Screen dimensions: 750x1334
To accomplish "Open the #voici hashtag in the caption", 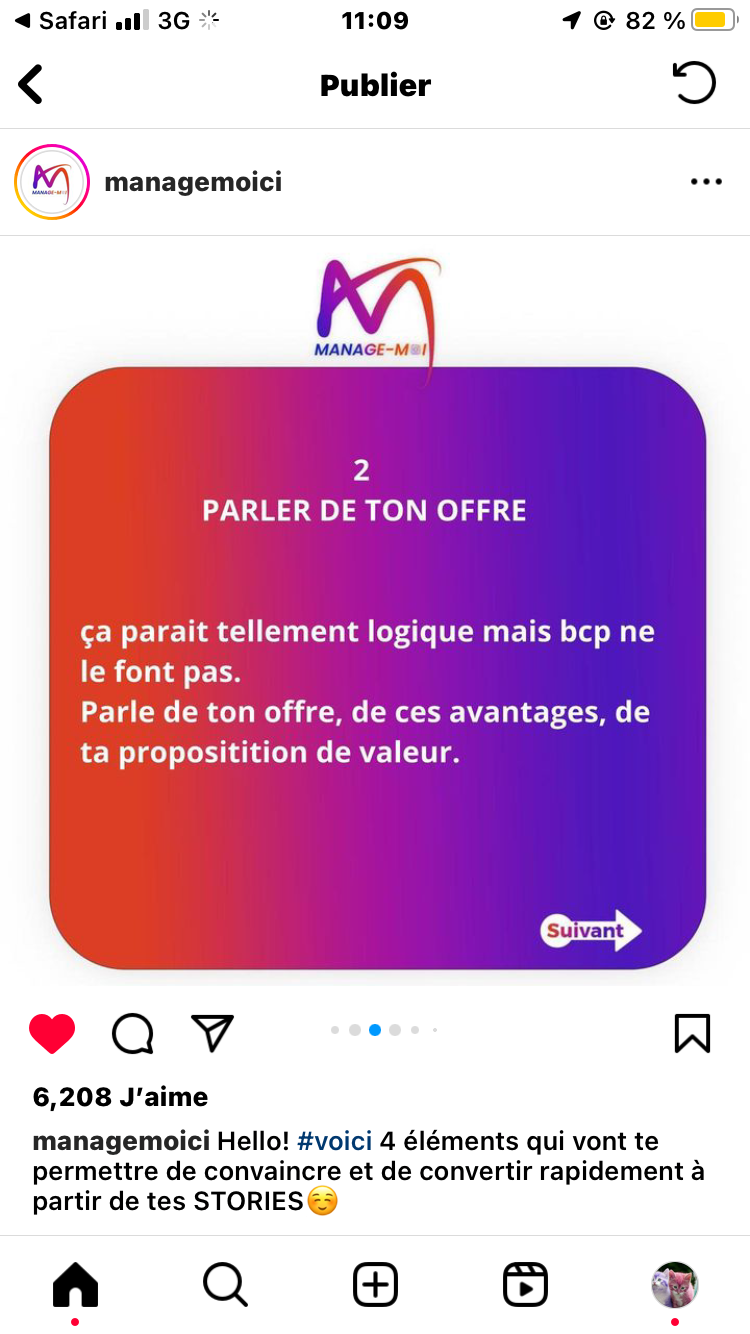I will pos(335,1141).
